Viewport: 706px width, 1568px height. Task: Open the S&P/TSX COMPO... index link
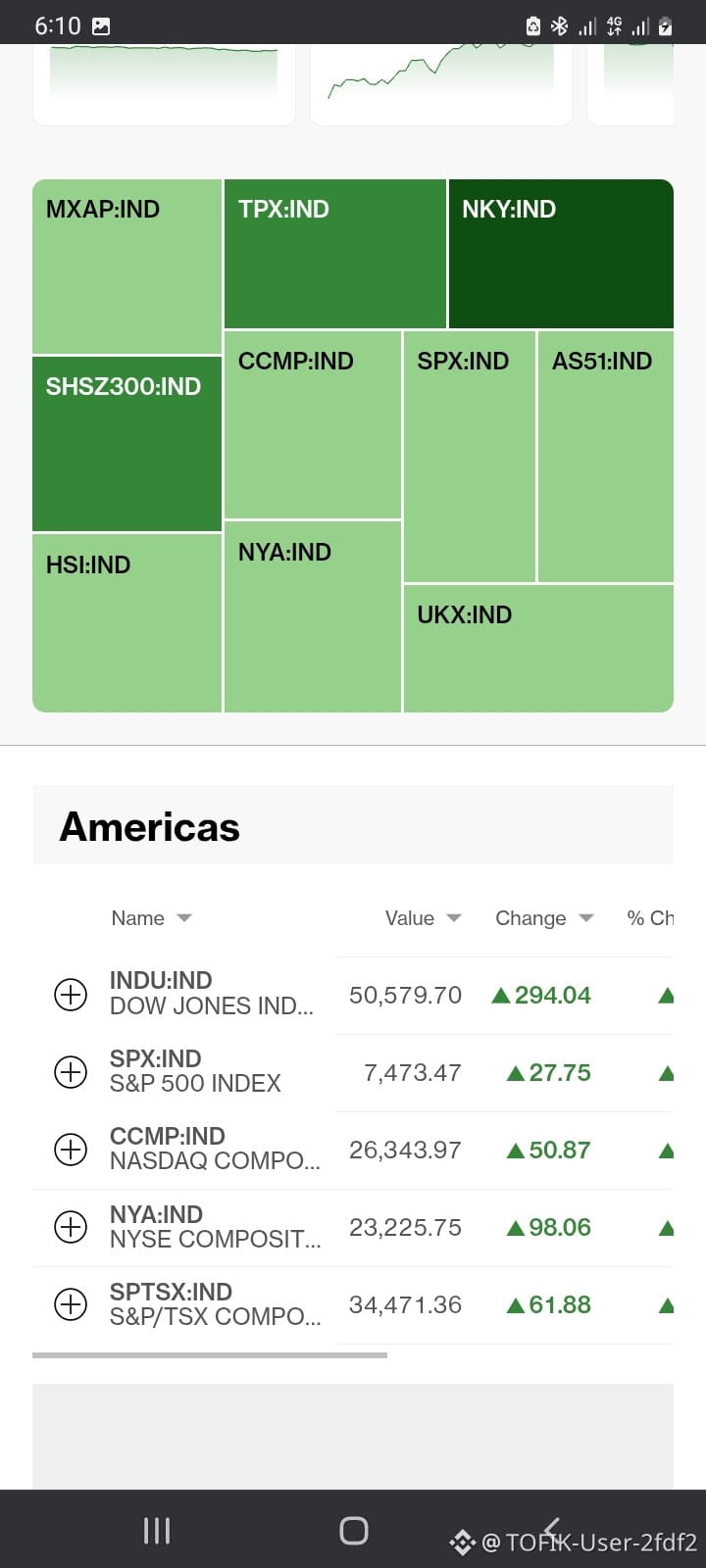click(215, 1316)
